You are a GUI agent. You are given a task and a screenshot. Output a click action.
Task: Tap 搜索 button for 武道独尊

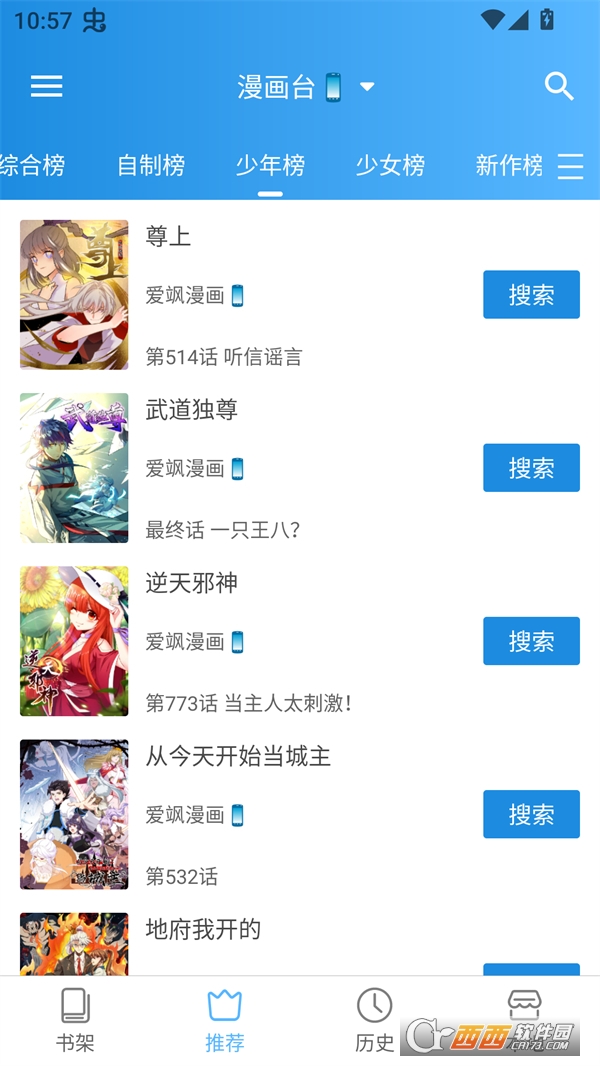(x=531, y=468)
